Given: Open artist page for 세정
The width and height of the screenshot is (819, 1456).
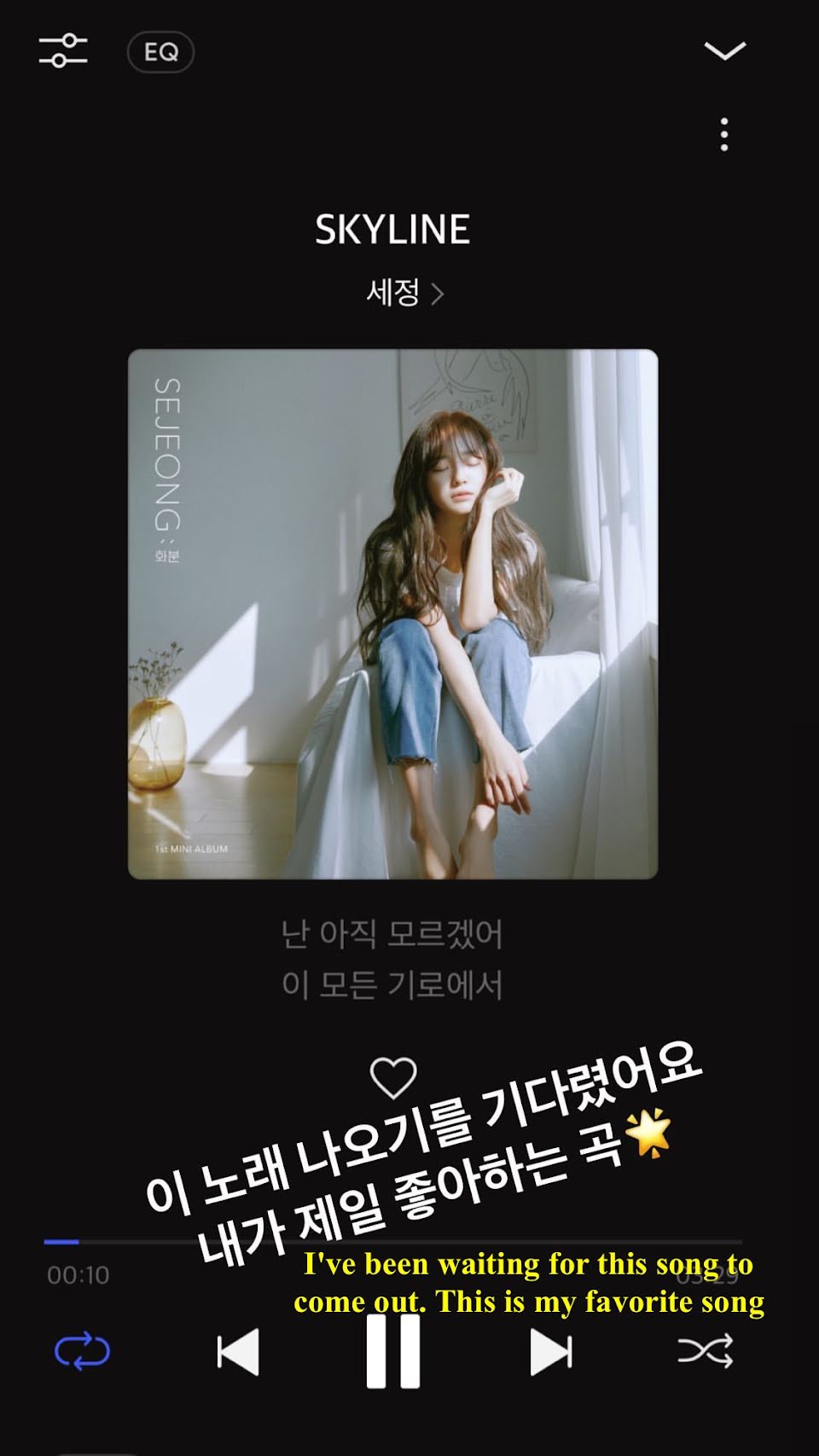Looking at the screenshot, I should pyautogui.click(x=404, y=293).
